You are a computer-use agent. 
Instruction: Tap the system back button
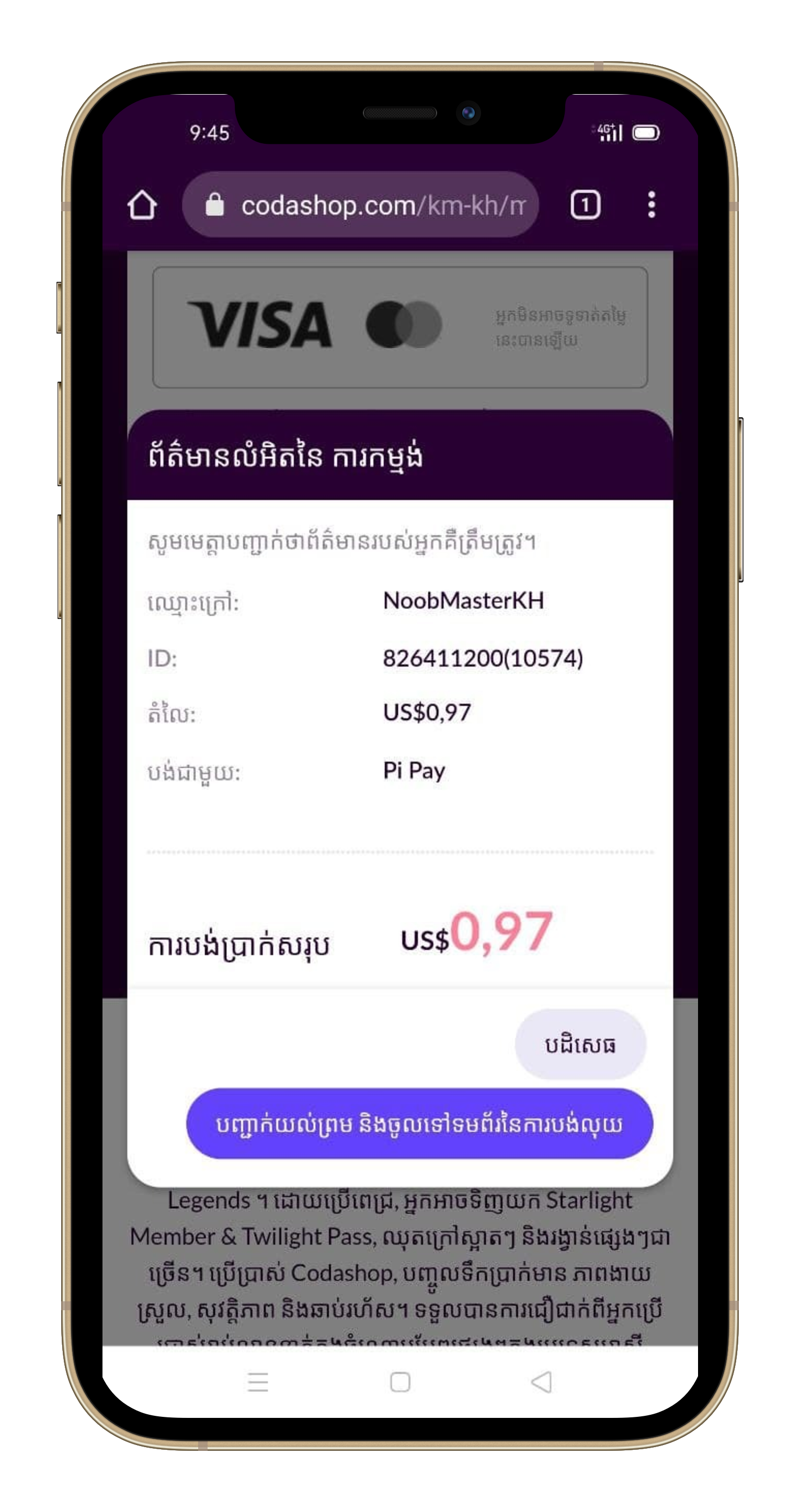(541, 1382)
